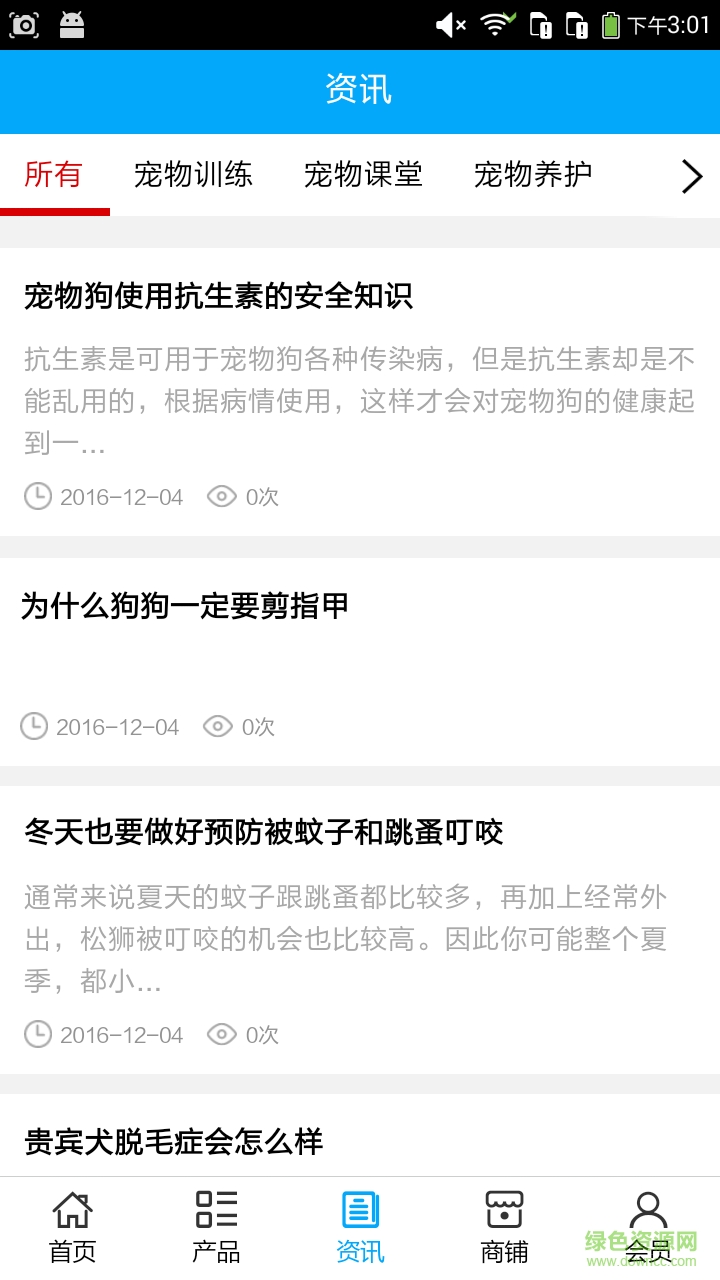Select the 资讯 bottom tab
The height and width of the screenshot is (1280, 720).
(x=360, y=1227)
